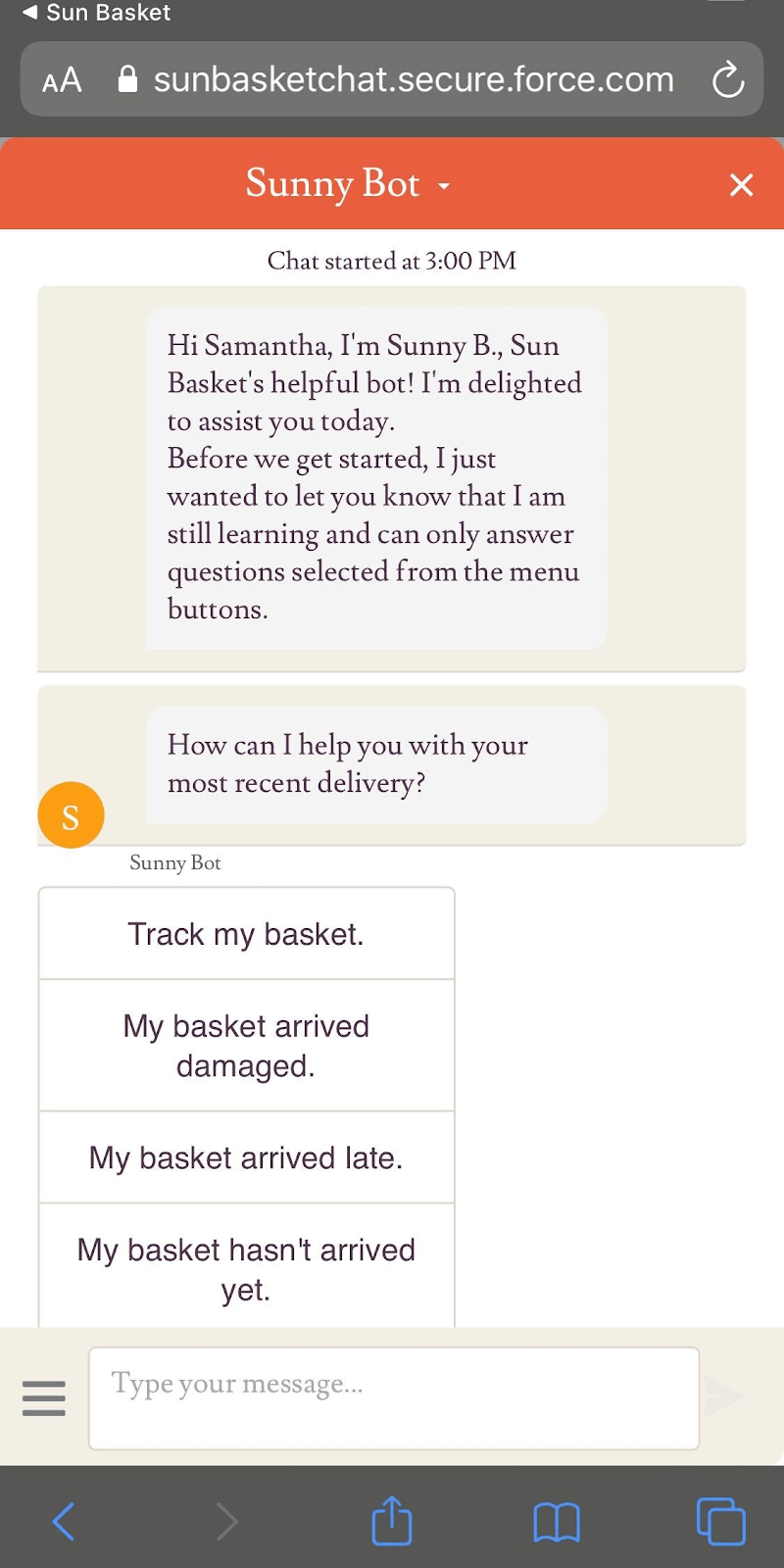Show open Safari tabs
Screen dimensions: 784x1568
(720, 1521)
